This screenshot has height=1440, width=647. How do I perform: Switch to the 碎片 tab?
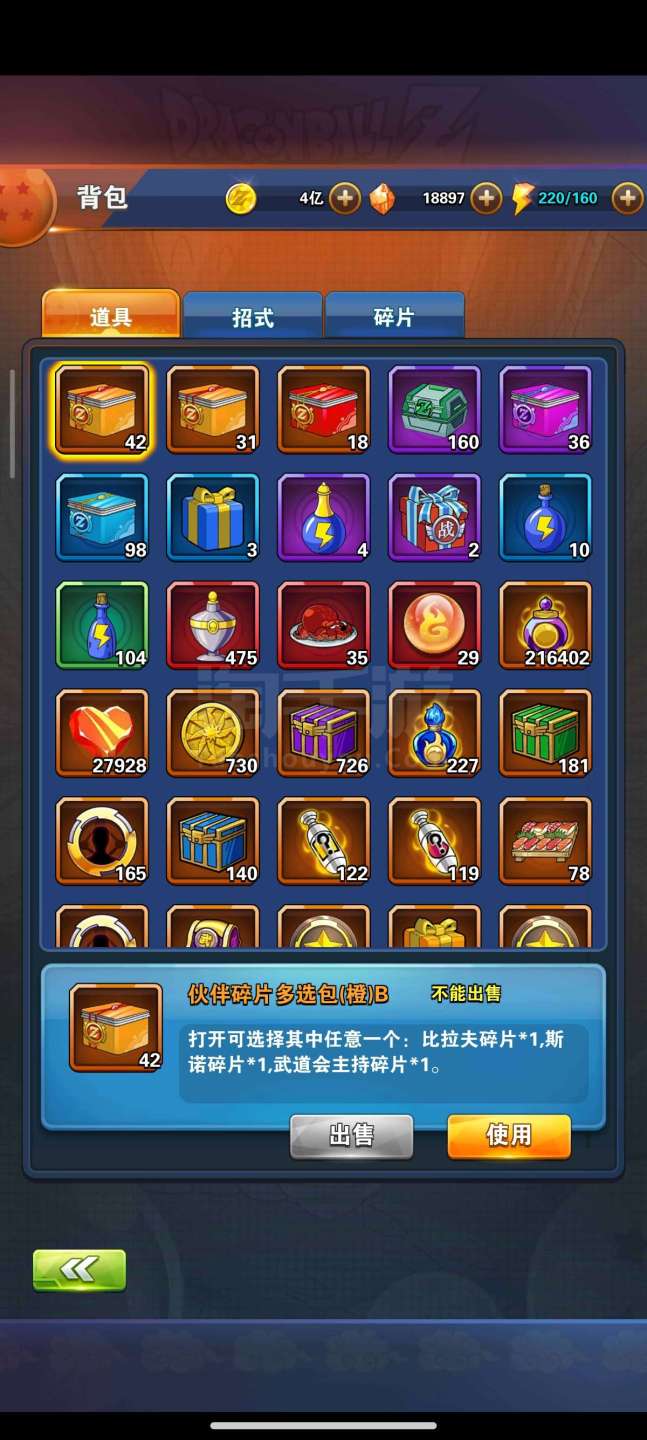(x=395, y=315)
